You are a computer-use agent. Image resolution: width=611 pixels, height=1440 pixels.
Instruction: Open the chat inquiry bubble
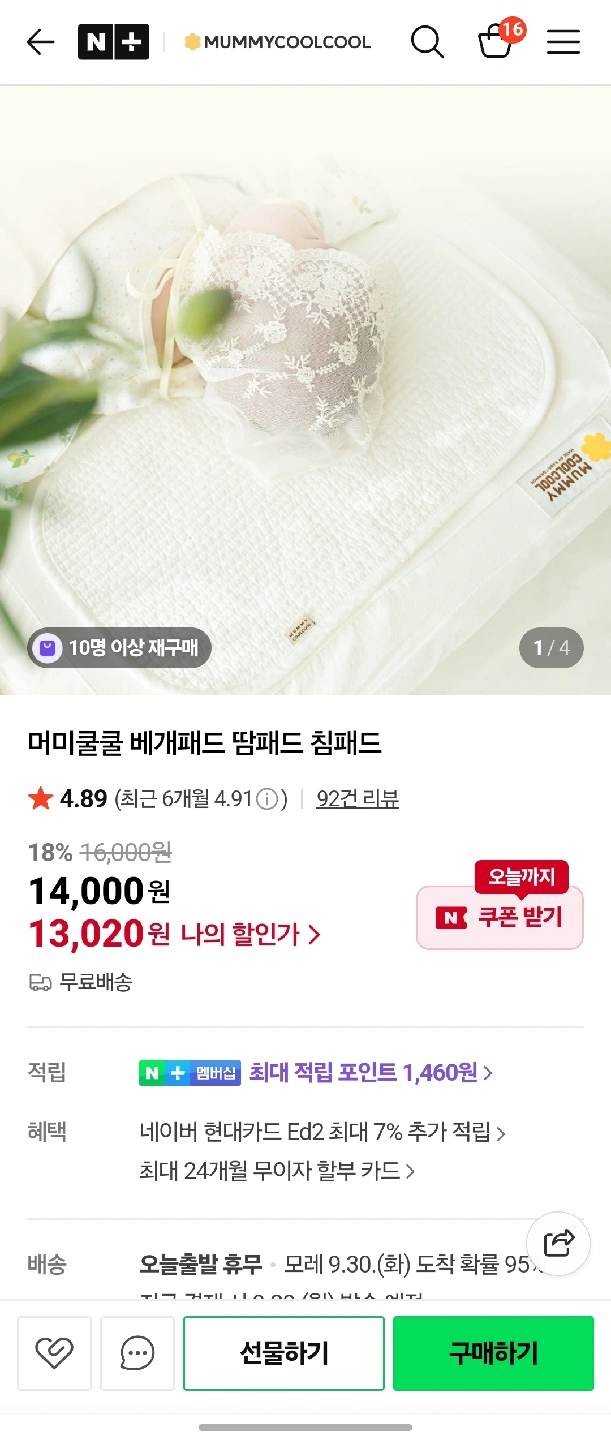point(137,1353)
